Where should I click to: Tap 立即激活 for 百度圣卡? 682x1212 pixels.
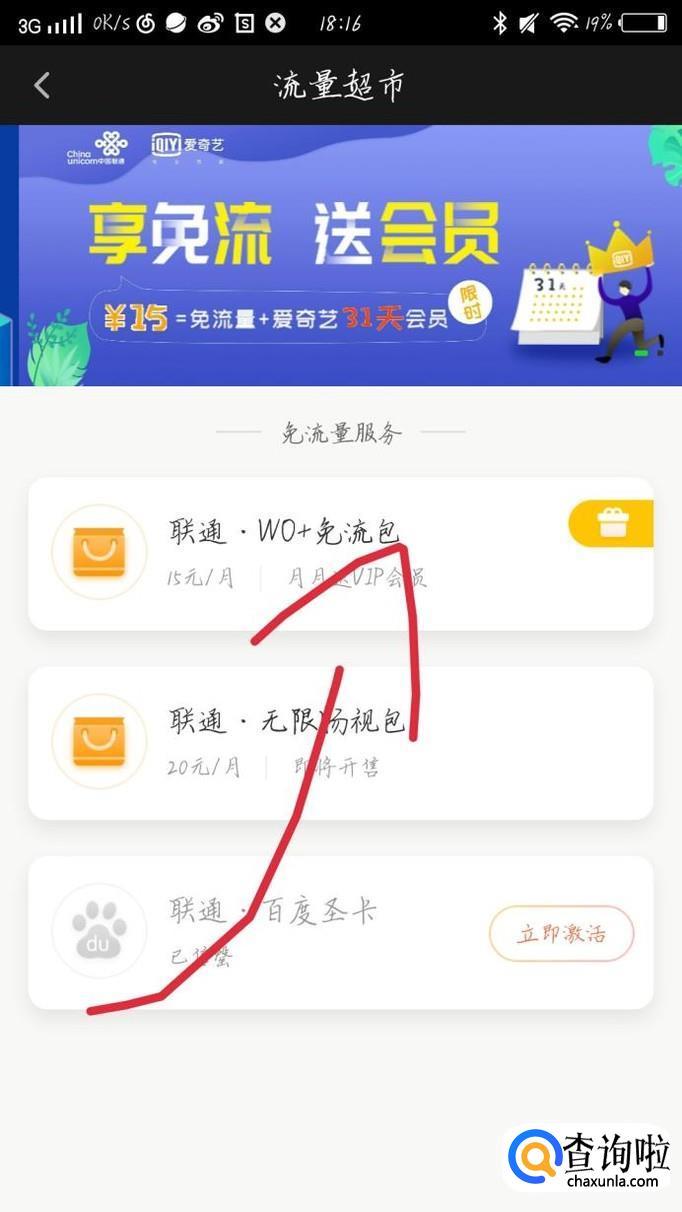tap(561, 934)
